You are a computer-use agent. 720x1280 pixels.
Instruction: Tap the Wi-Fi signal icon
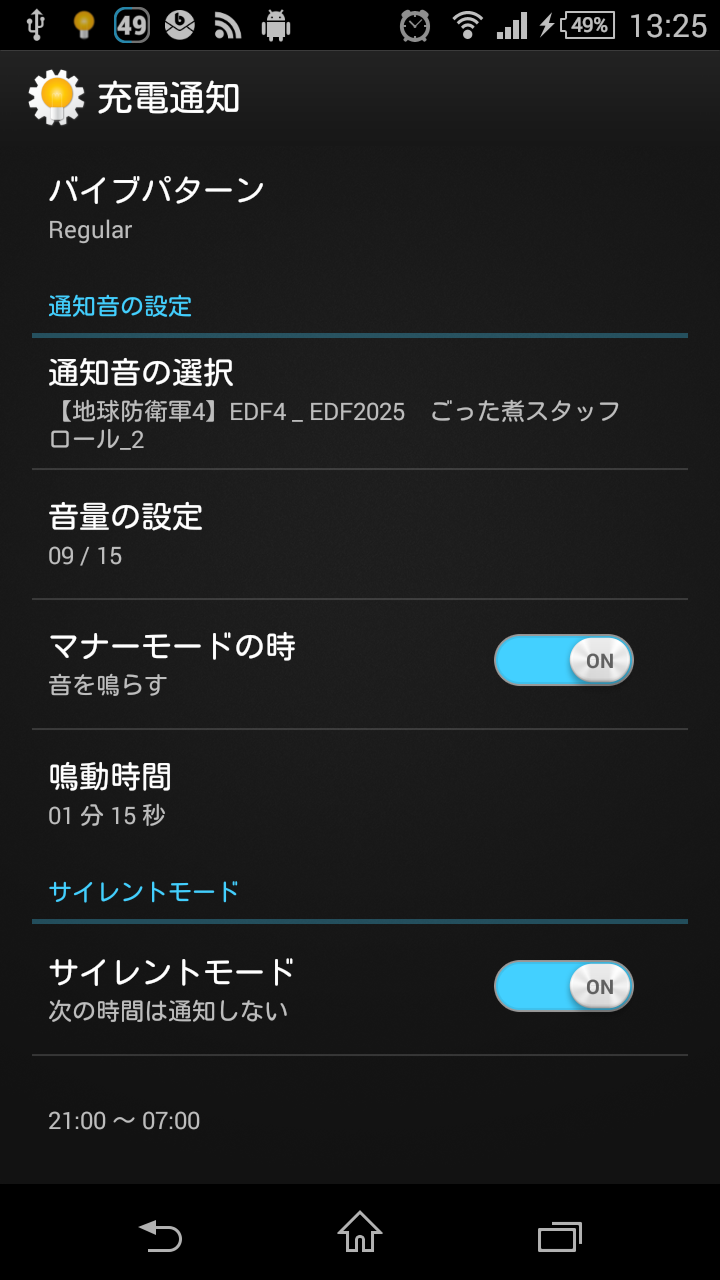pyautogui.click(x=469, y=25)
